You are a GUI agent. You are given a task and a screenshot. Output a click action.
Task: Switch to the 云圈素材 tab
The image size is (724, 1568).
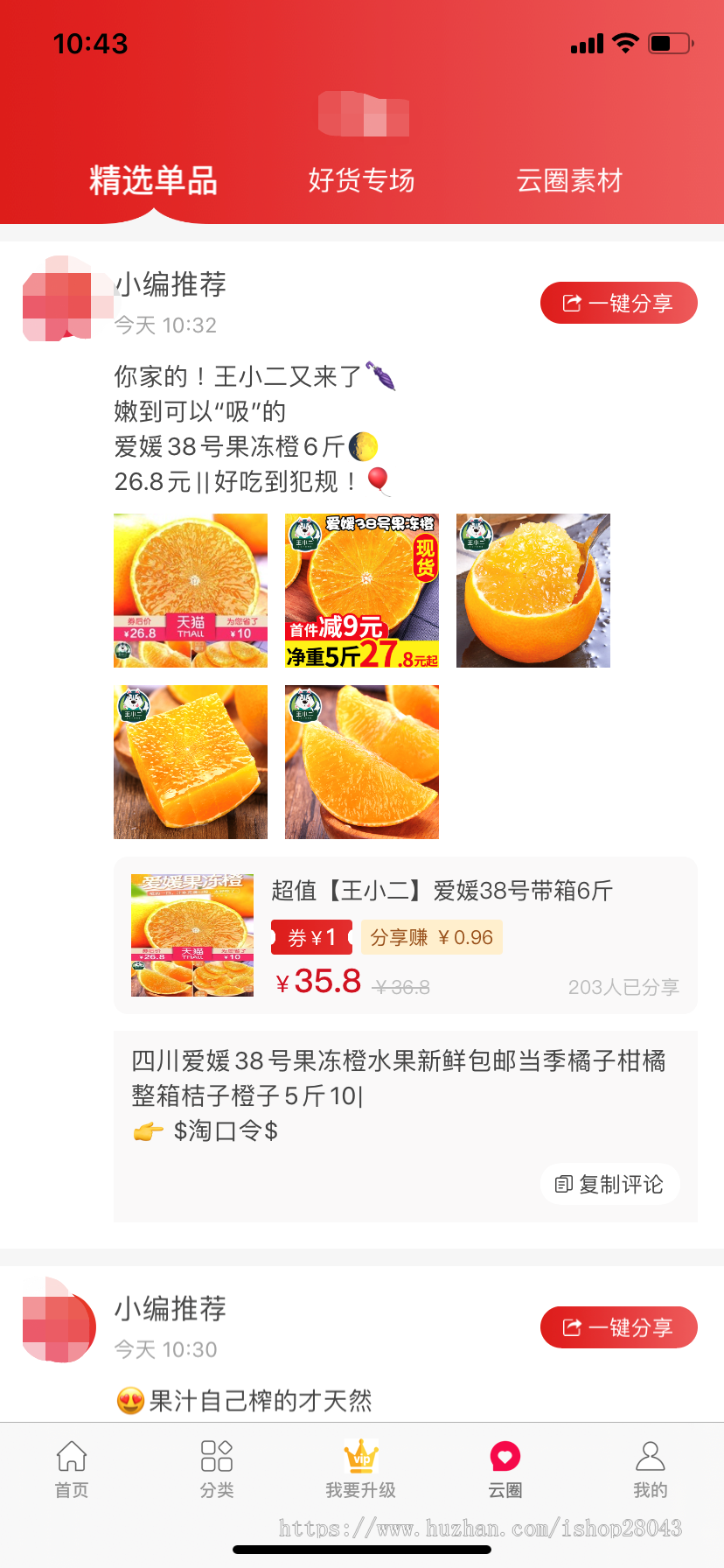(569, 181)
